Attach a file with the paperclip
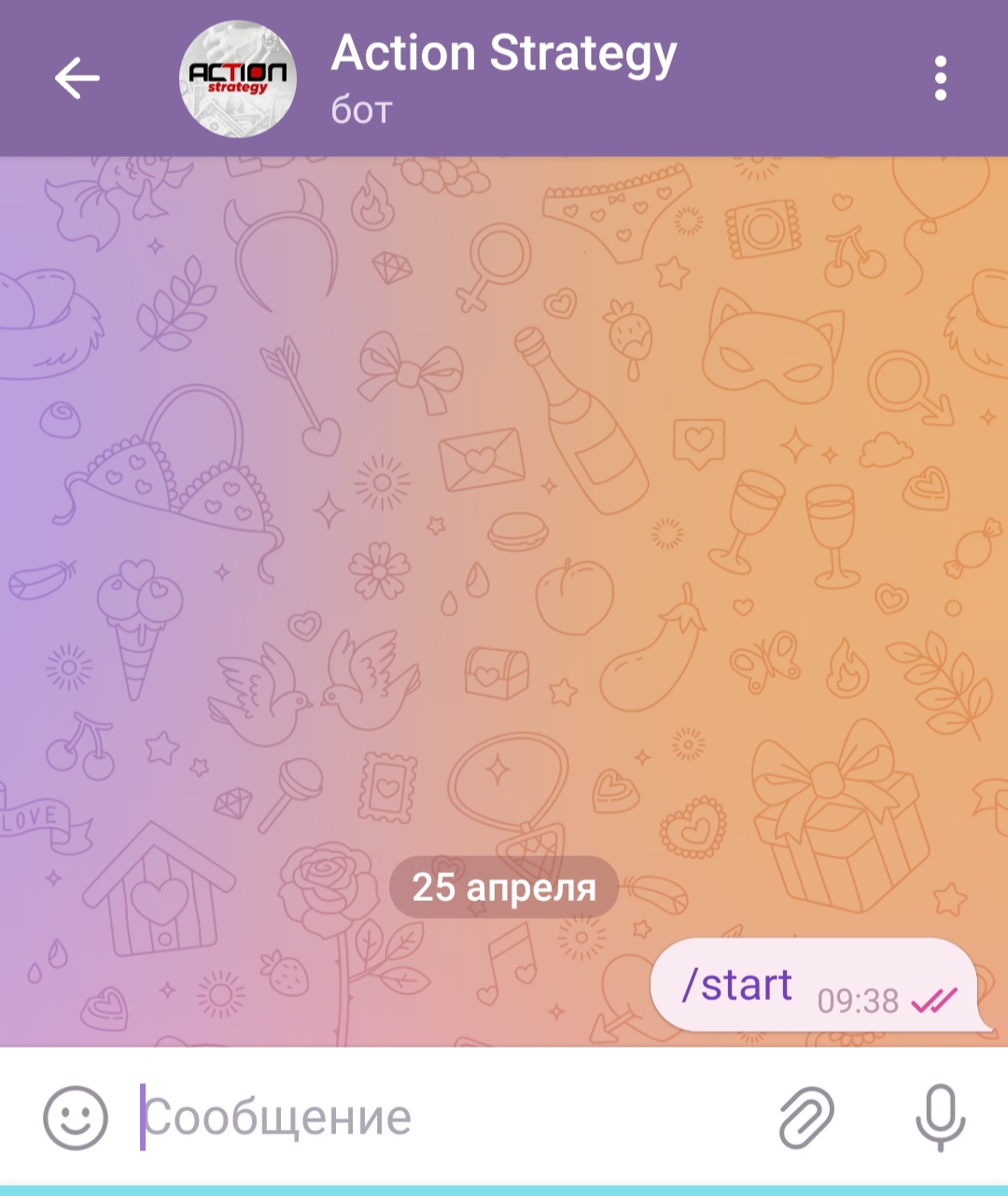Image resolution: width=1008 pixels, height=1196 pixels. 806,1117
